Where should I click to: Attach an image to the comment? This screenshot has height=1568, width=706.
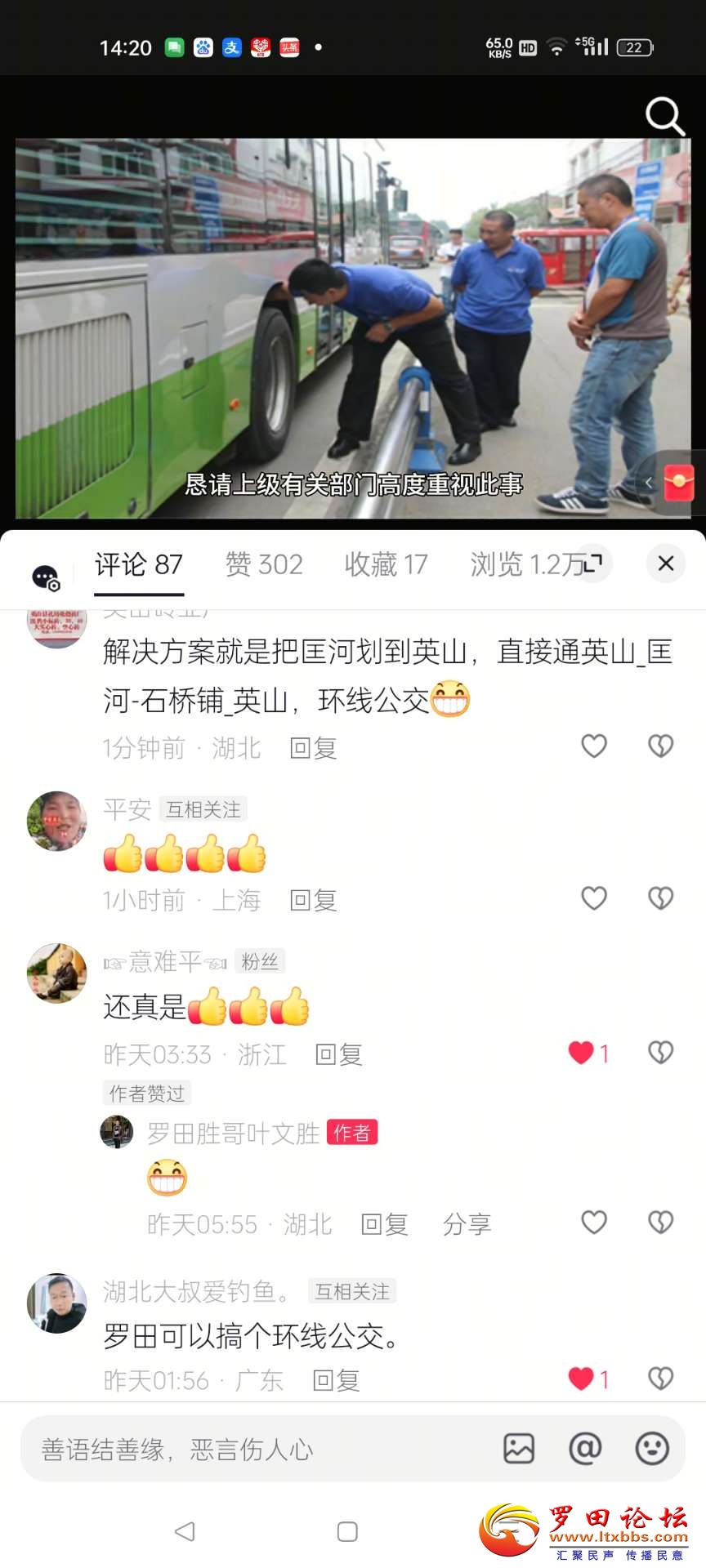519,1449
